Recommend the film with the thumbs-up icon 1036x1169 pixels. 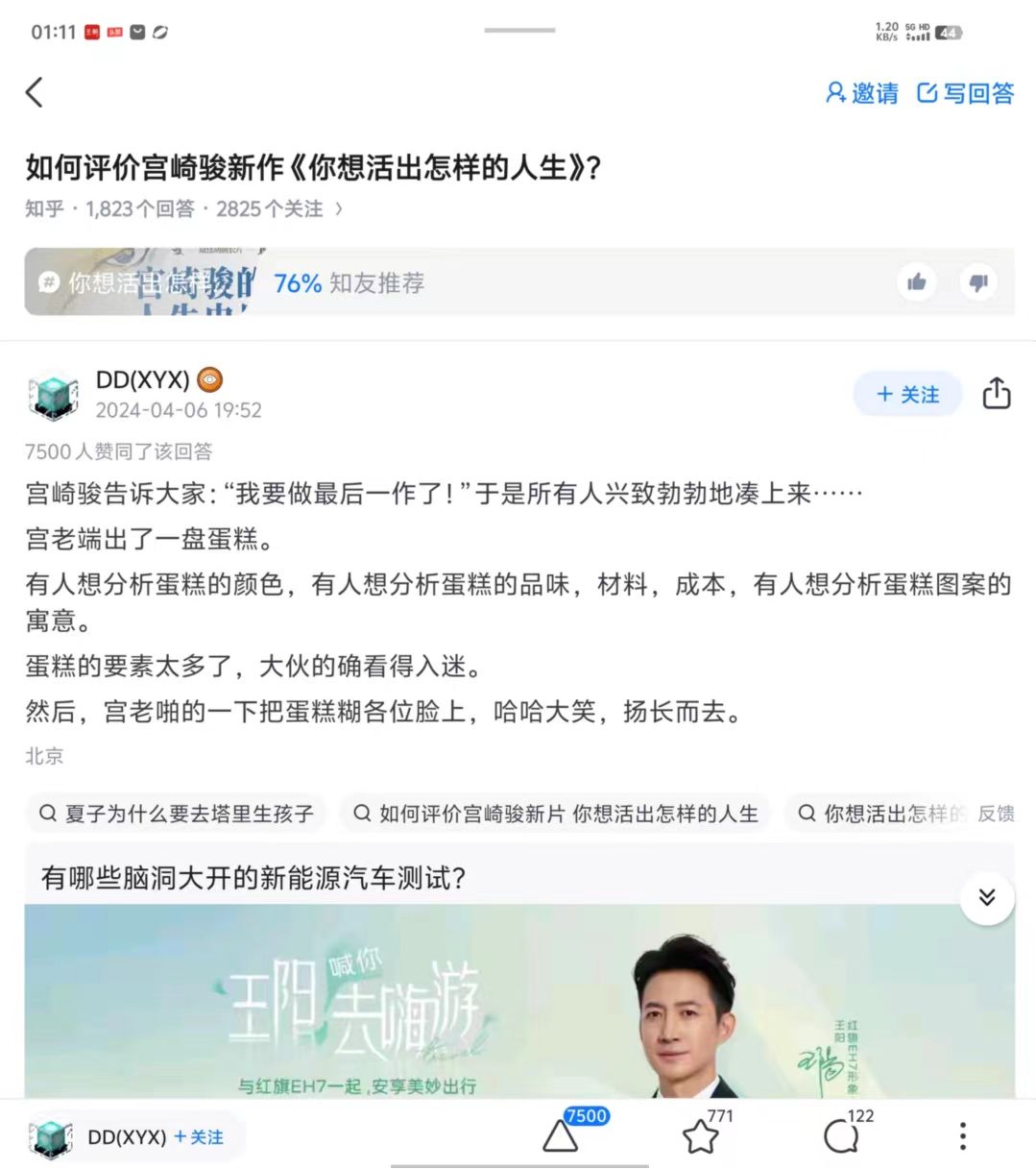tap(916, 282)
